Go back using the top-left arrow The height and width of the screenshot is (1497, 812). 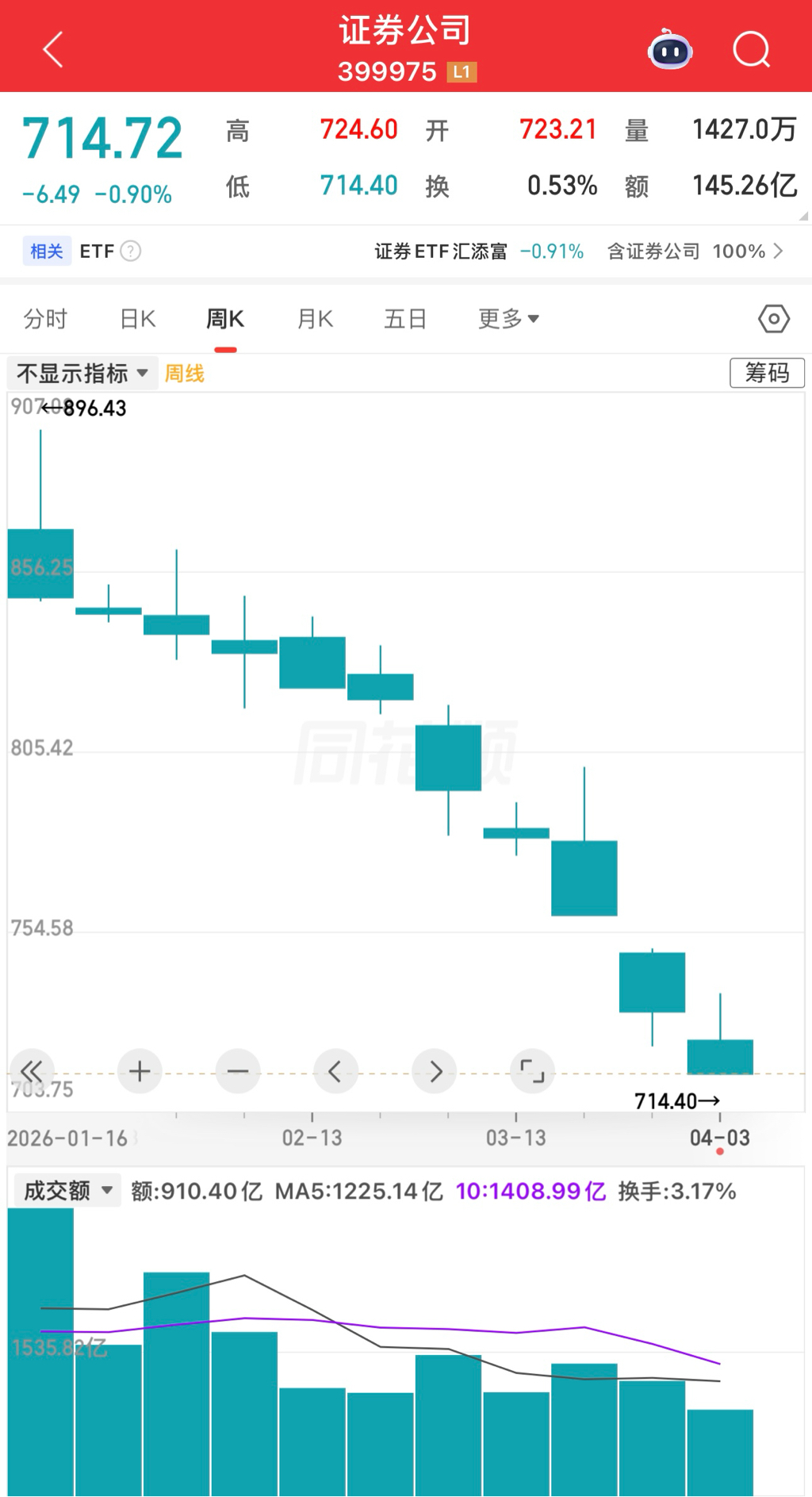coord(52,49)
